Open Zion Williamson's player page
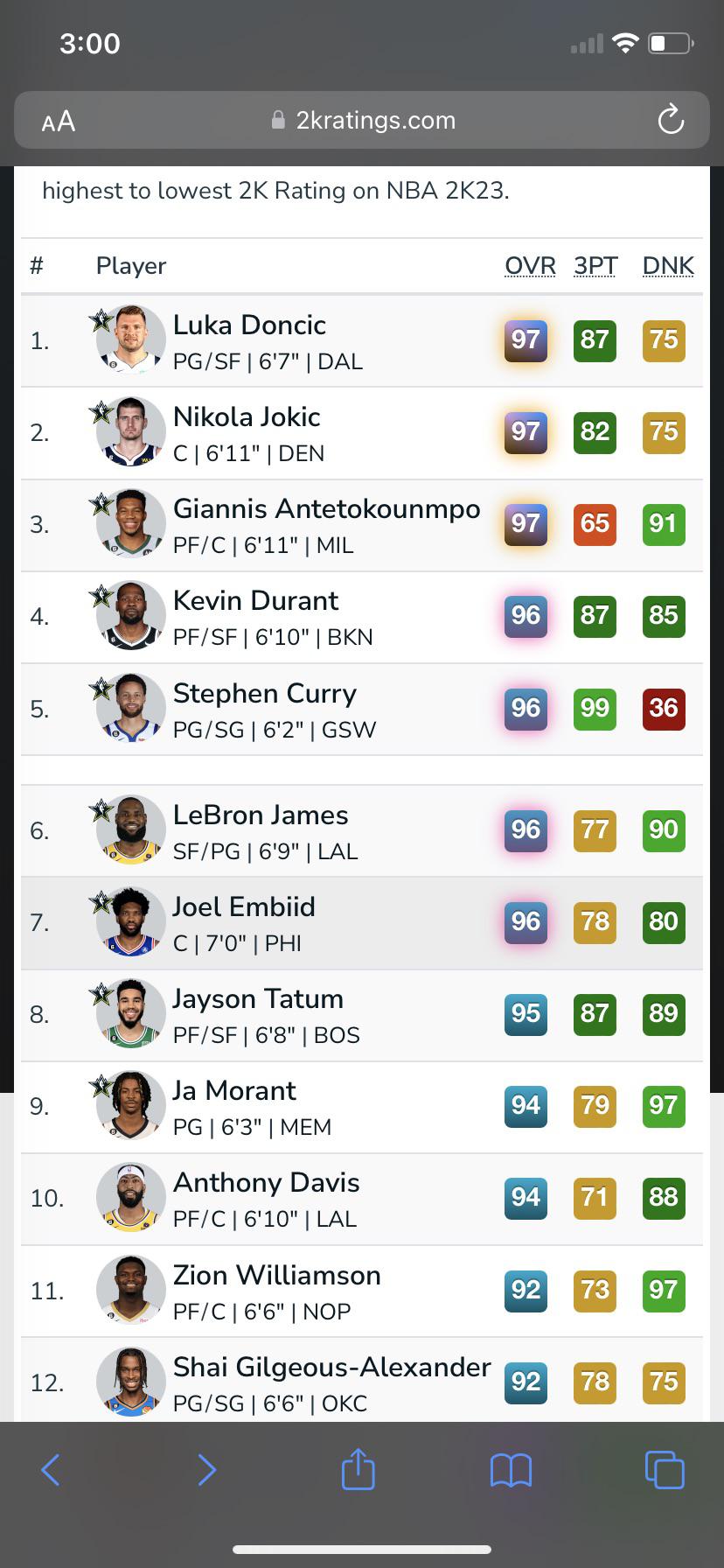 click(x=276, y=1276)
